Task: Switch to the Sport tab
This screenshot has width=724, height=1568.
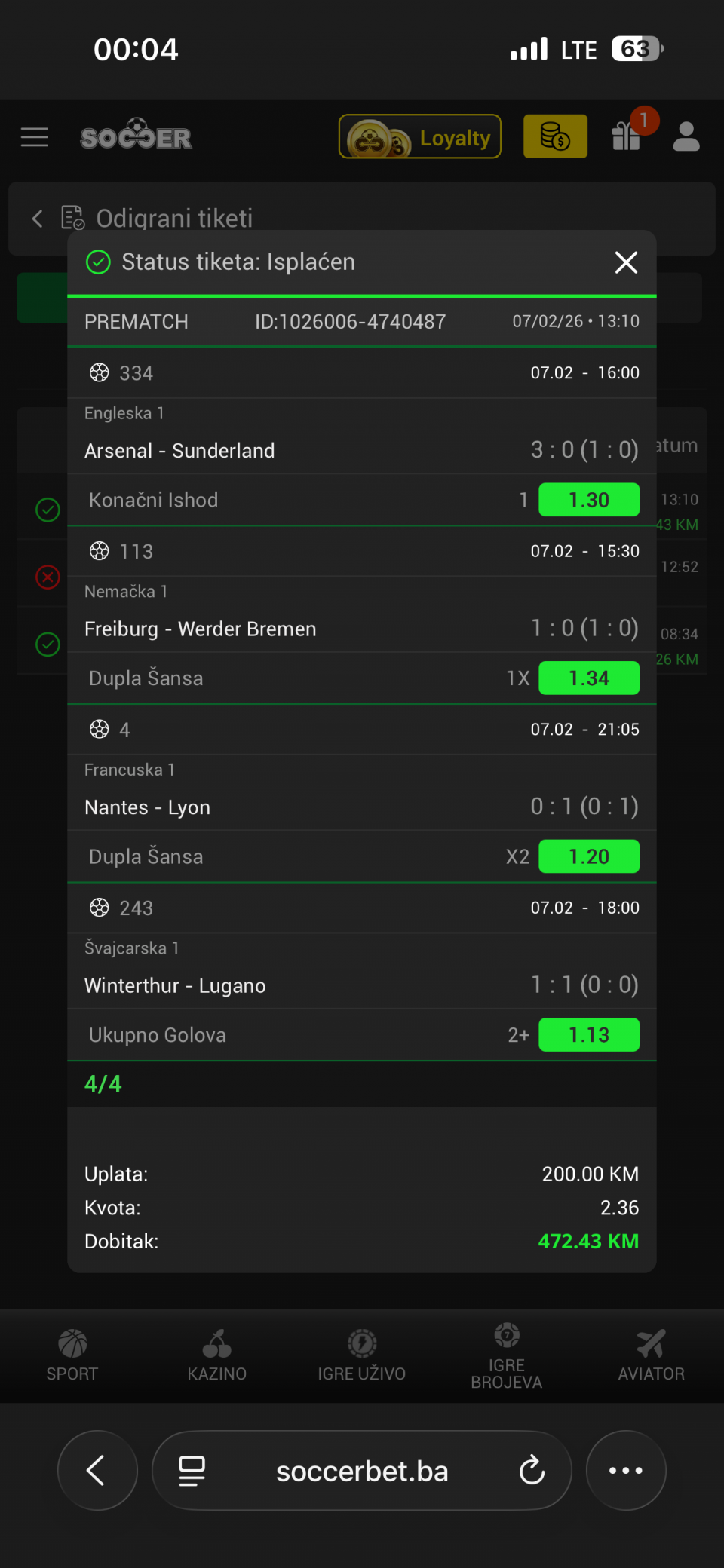Action: (72, 1355)
